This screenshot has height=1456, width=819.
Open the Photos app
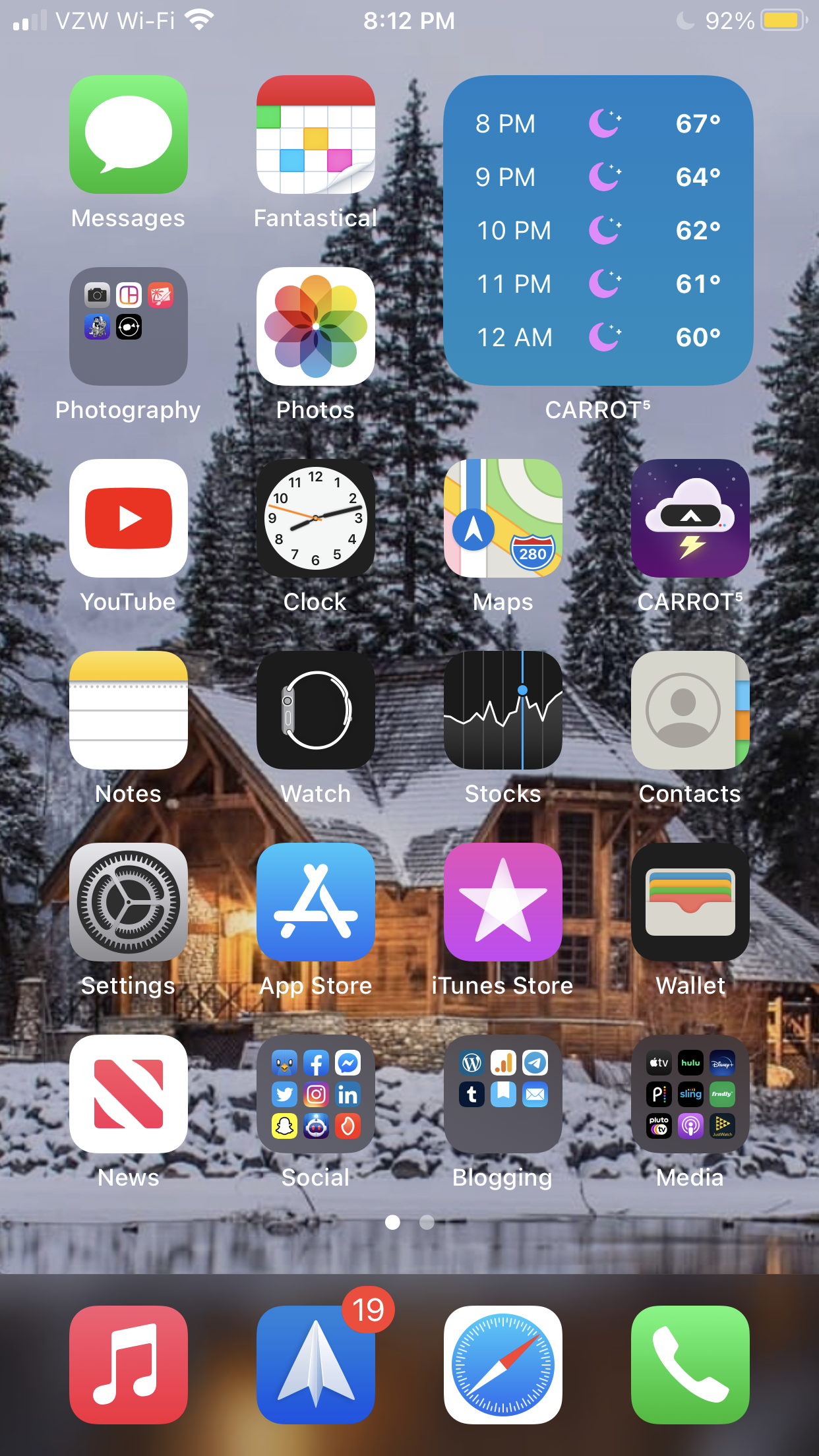(316, 326)
